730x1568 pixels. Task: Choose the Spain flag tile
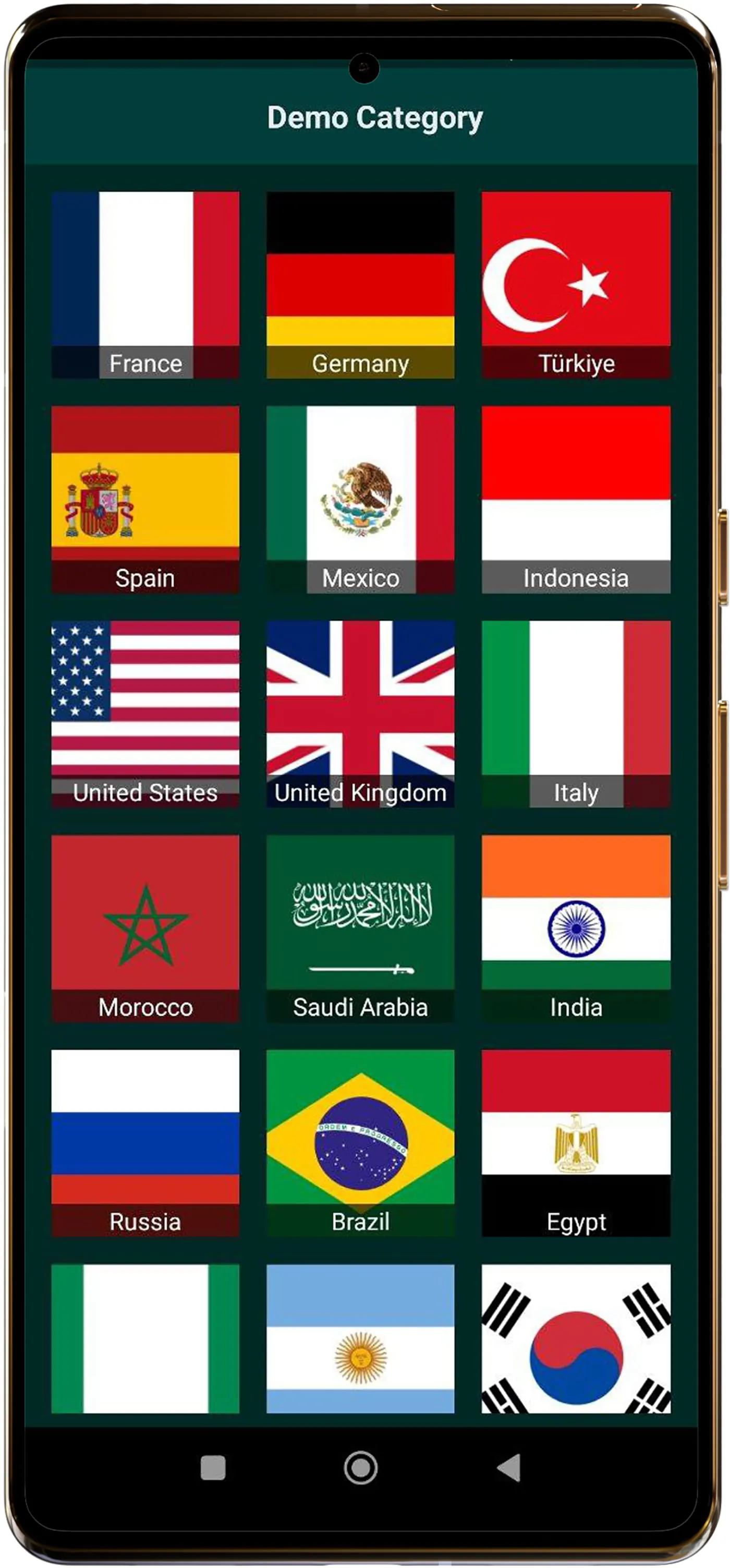pos(145,499)
